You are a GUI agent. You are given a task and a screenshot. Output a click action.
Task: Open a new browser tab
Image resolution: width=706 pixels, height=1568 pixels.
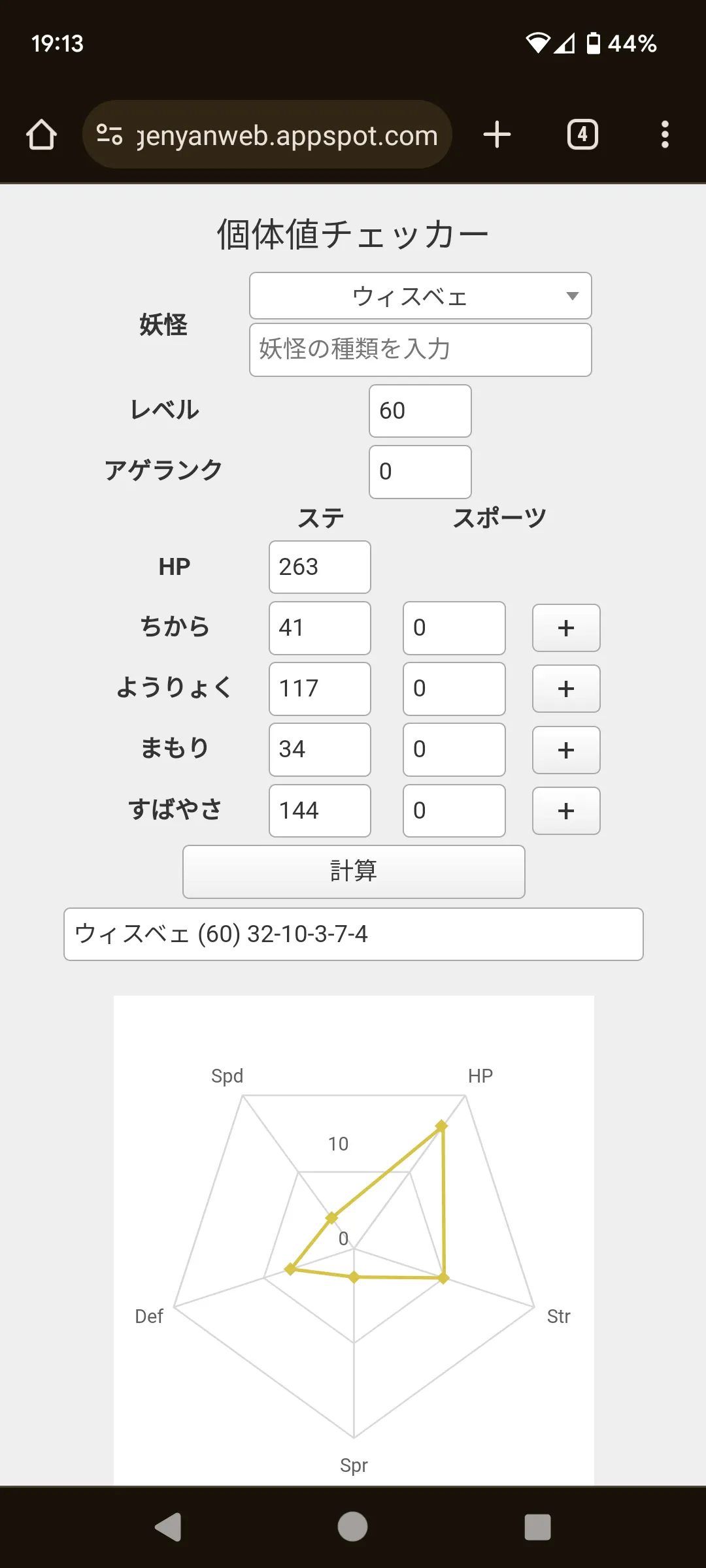pos(497,135)
